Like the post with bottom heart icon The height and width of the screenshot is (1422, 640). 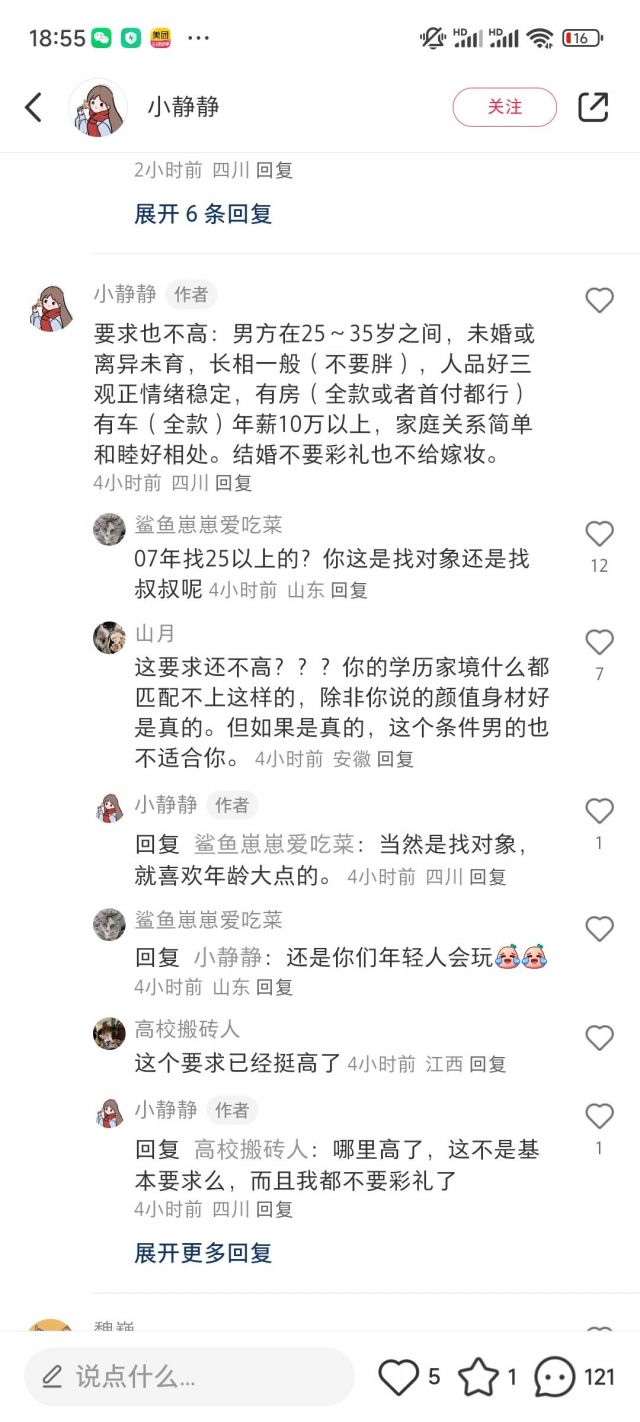398,1377
